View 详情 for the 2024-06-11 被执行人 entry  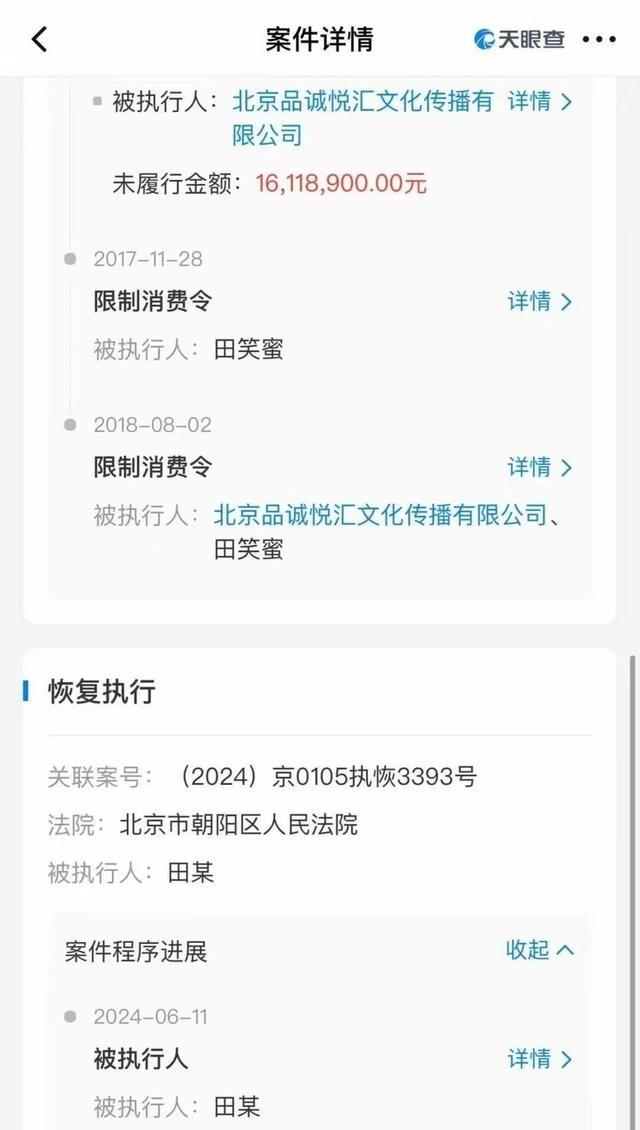click(540, 1059)
